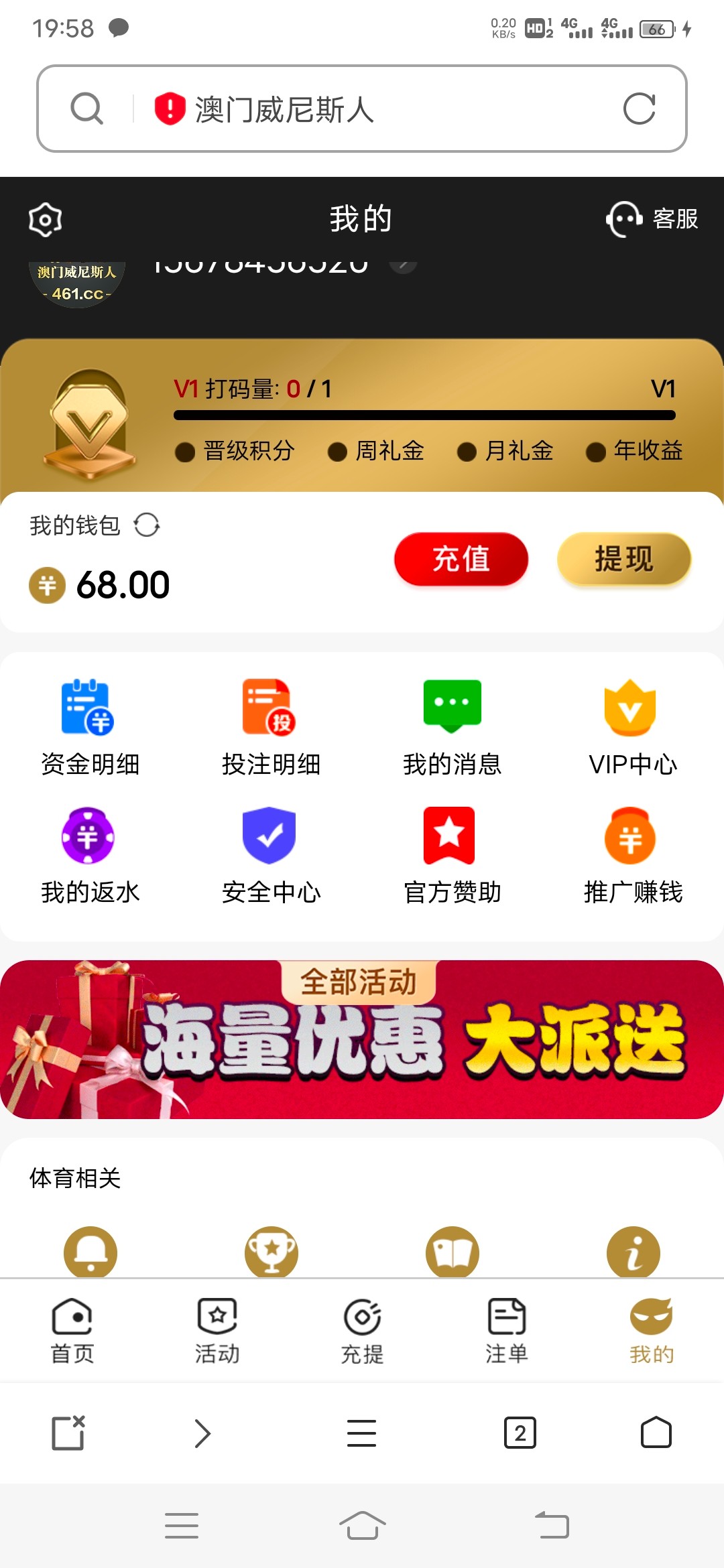Refresh the 我的钱包 balance
Image resolution: width=724 pixels, height=1568 pixels.
(147, 525)
